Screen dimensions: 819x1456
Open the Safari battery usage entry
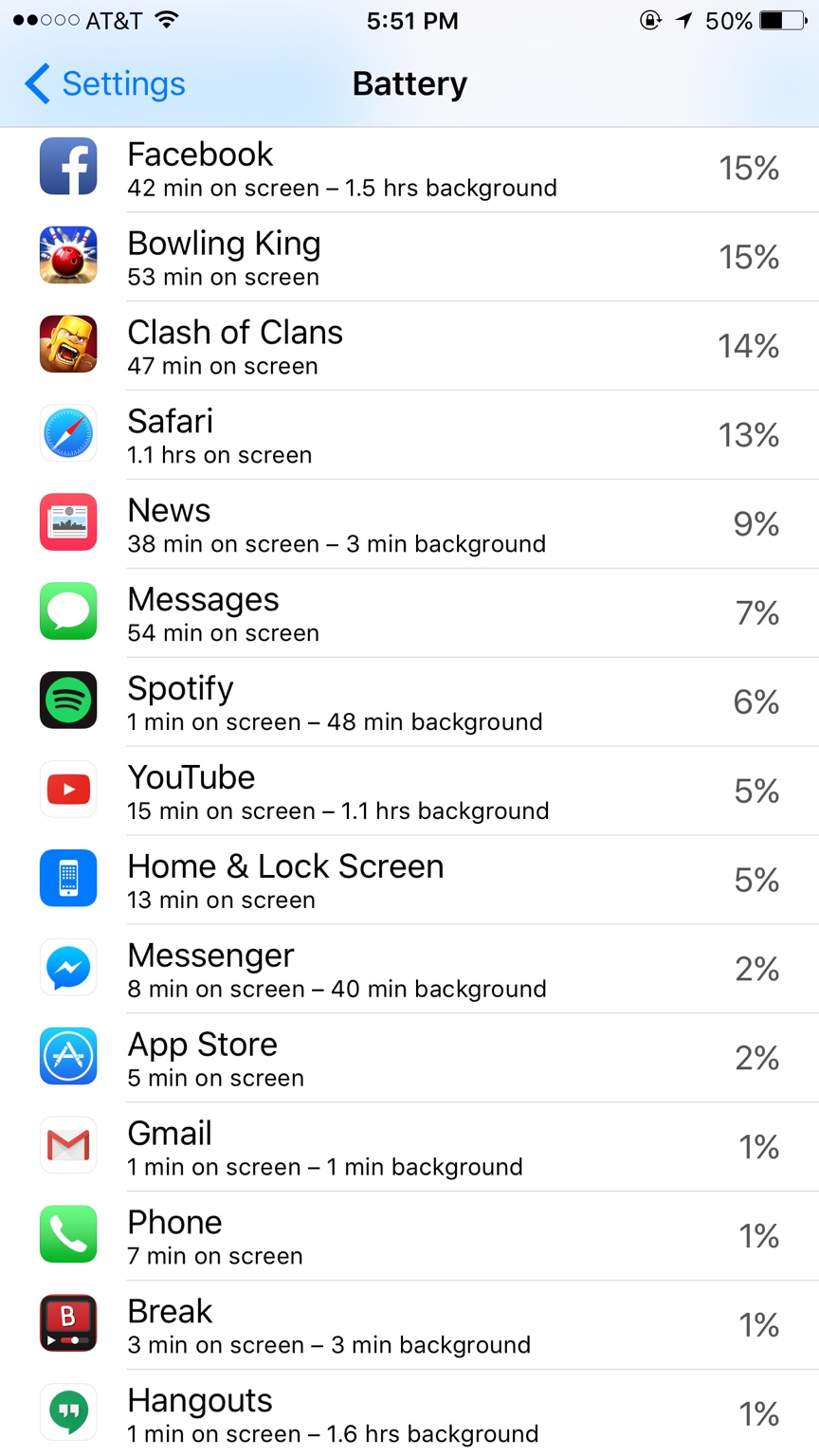409,436
